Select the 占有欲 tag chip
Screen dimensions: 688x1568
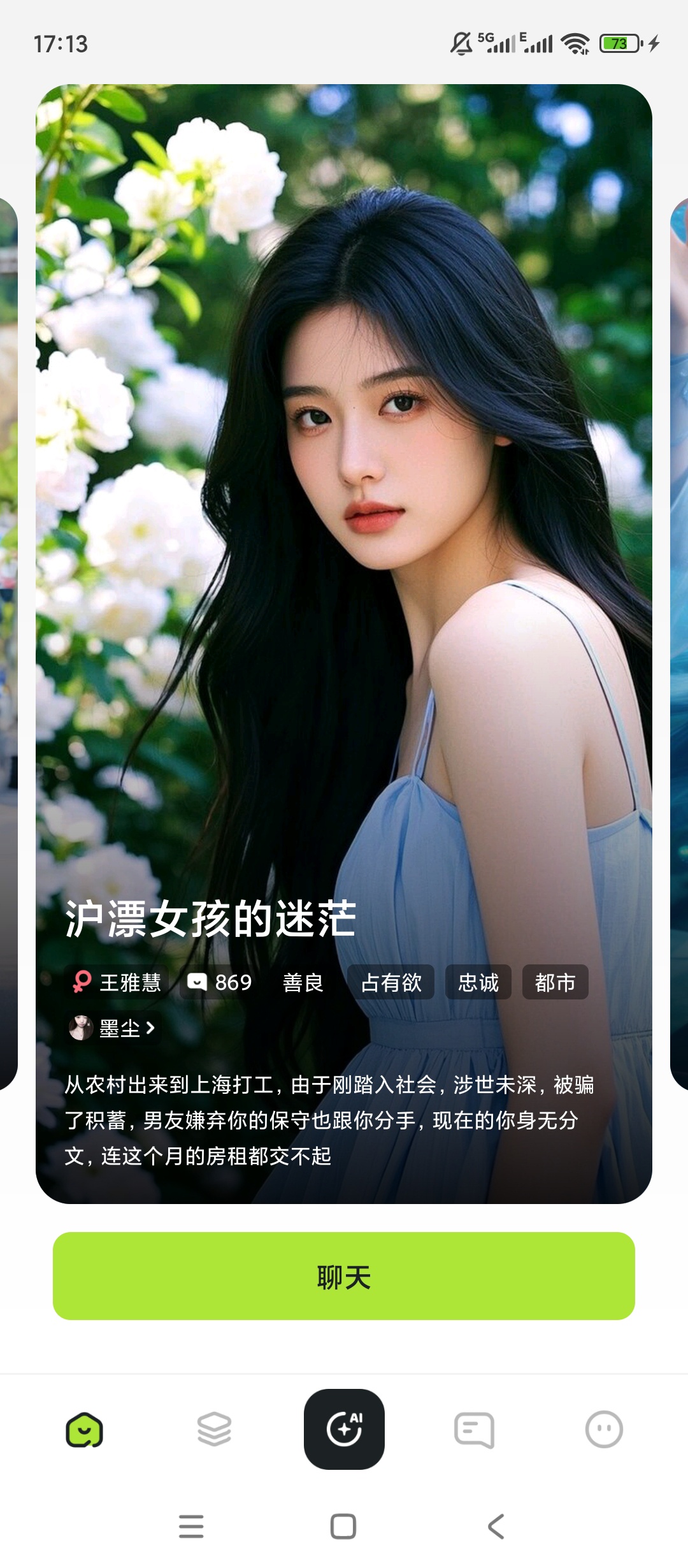click(x=391, y=982)
